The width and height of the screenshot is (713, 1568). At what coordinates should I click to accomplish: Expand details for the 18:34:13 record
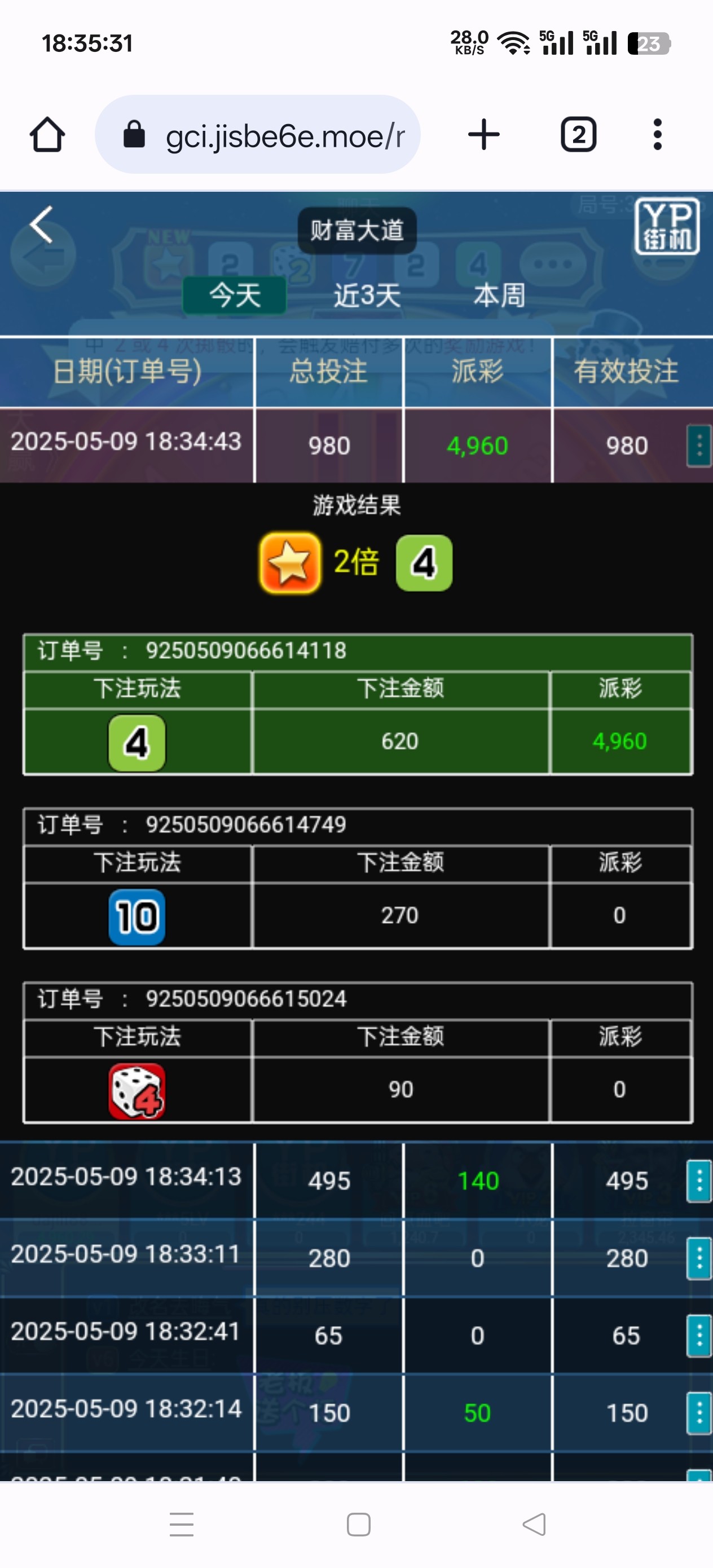(698, 1181)
